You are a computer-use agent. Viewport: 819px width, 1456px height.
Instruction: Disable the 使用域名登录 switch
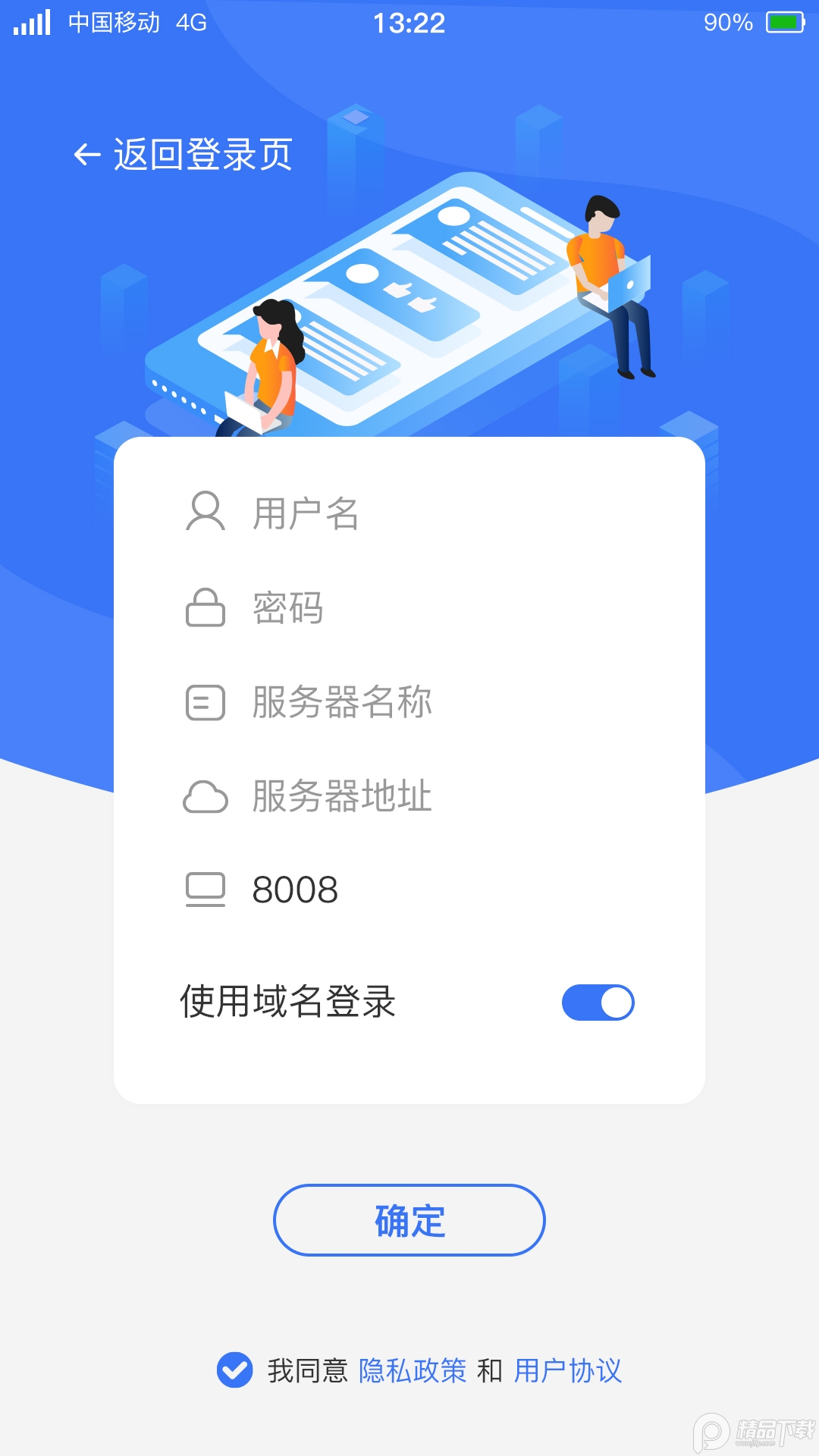click(598, 1002)
